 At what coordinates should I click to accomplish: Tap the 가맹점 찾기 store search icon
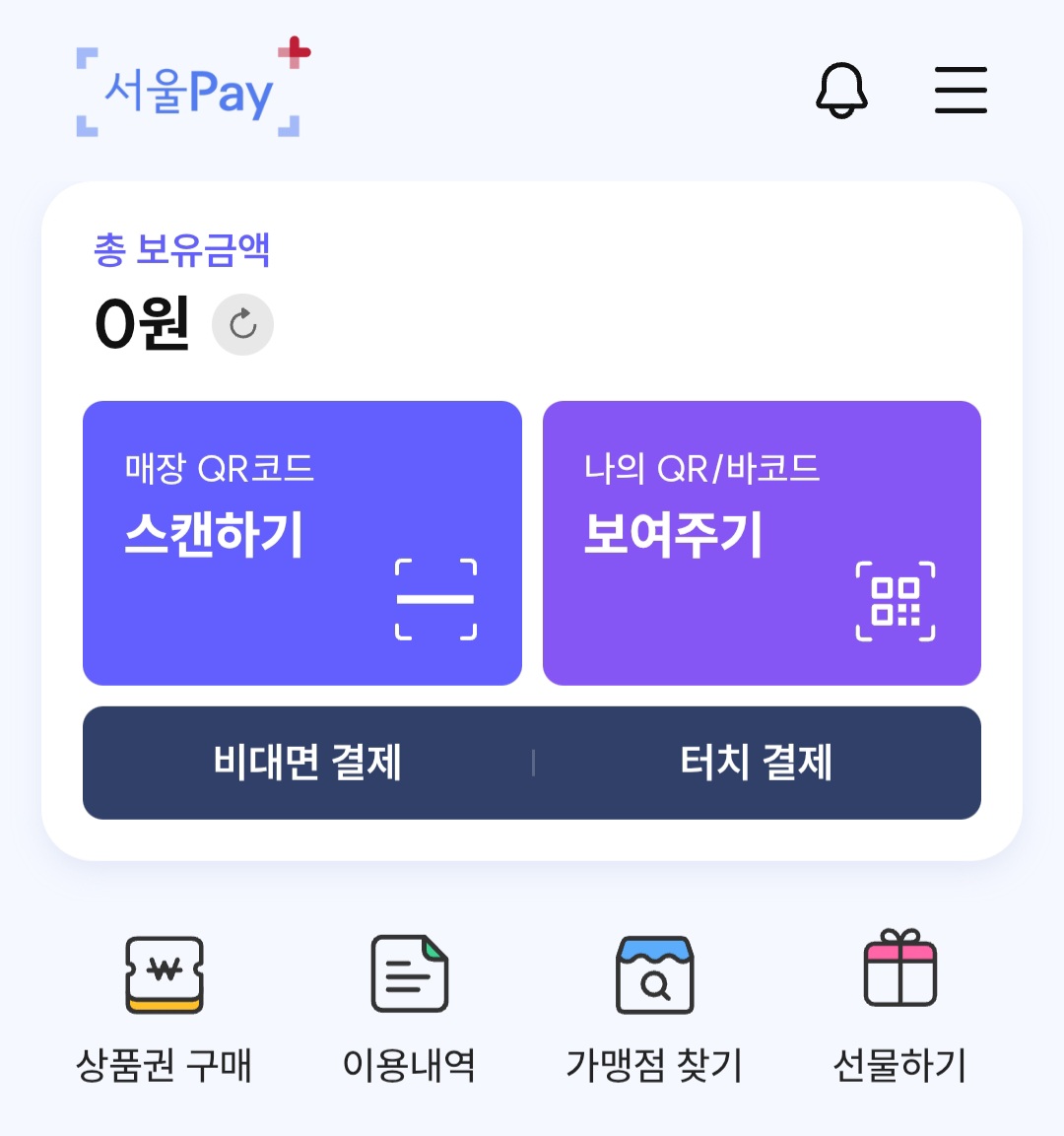coord(655,975)
